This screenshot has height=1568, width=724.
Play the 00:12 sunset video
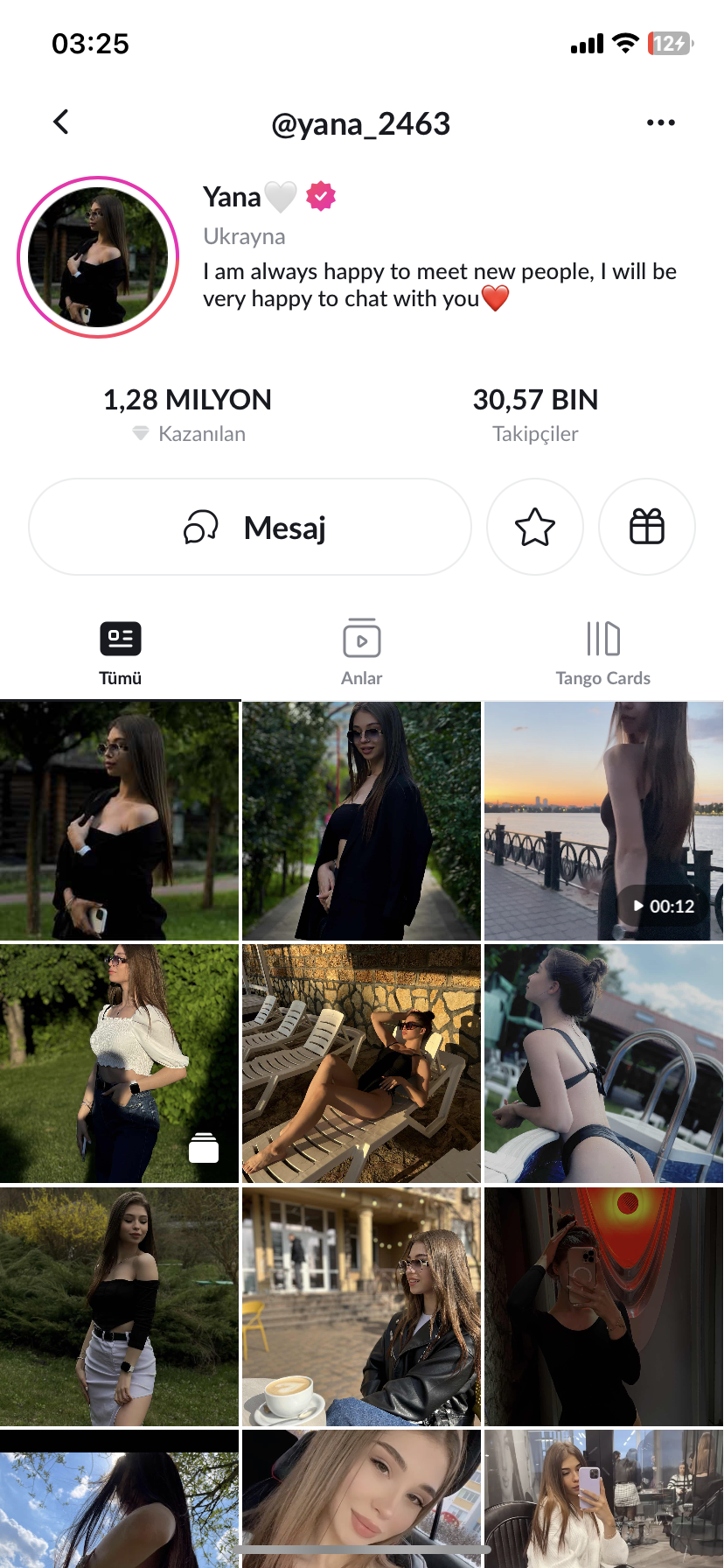[x=603, y=821]
